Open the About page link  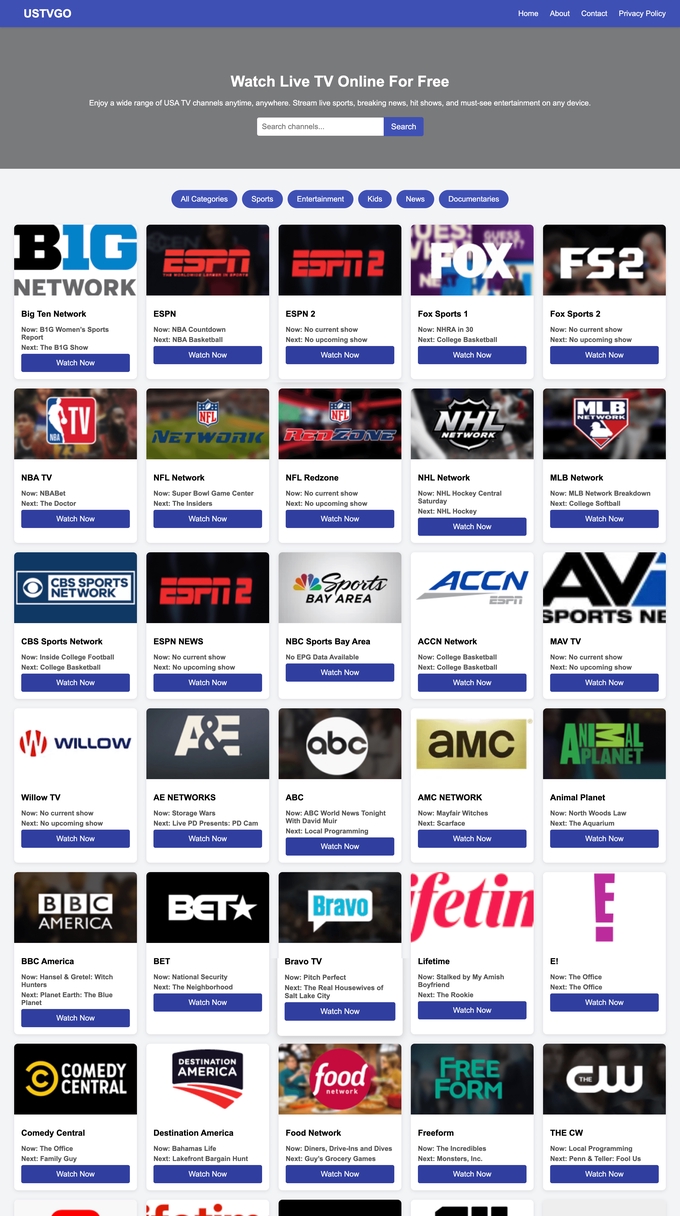[559, 13]
